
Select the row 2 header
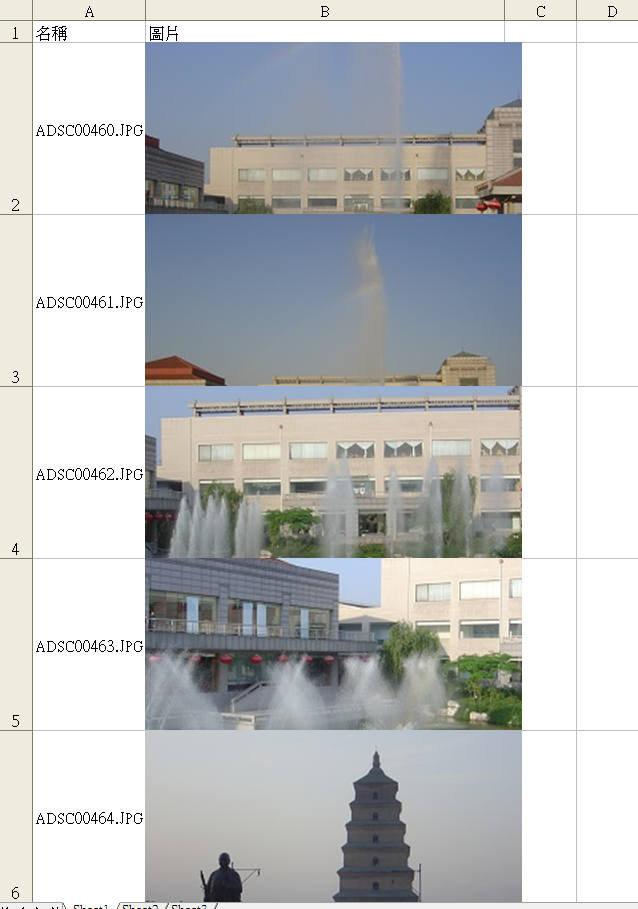(16, 128)
